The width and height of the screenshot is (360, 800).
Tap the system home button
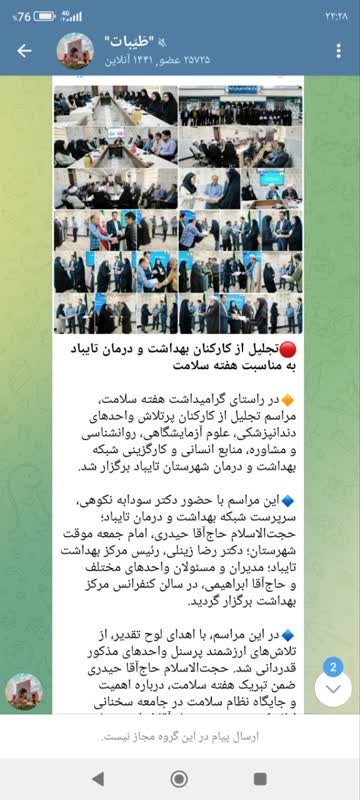[x=179, y=779]
